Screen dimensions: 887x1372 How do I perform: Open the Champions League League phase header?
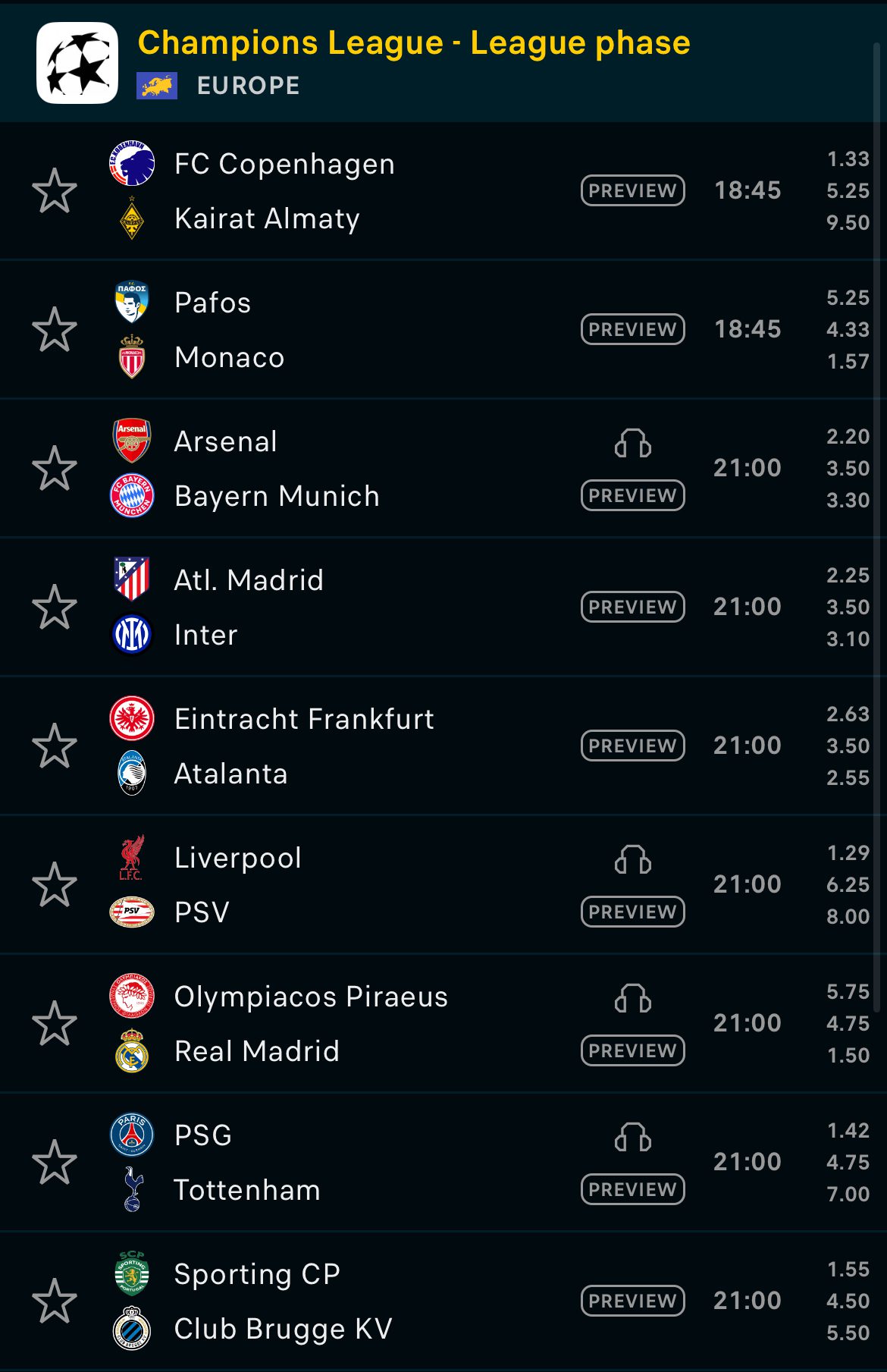[413, 44]
